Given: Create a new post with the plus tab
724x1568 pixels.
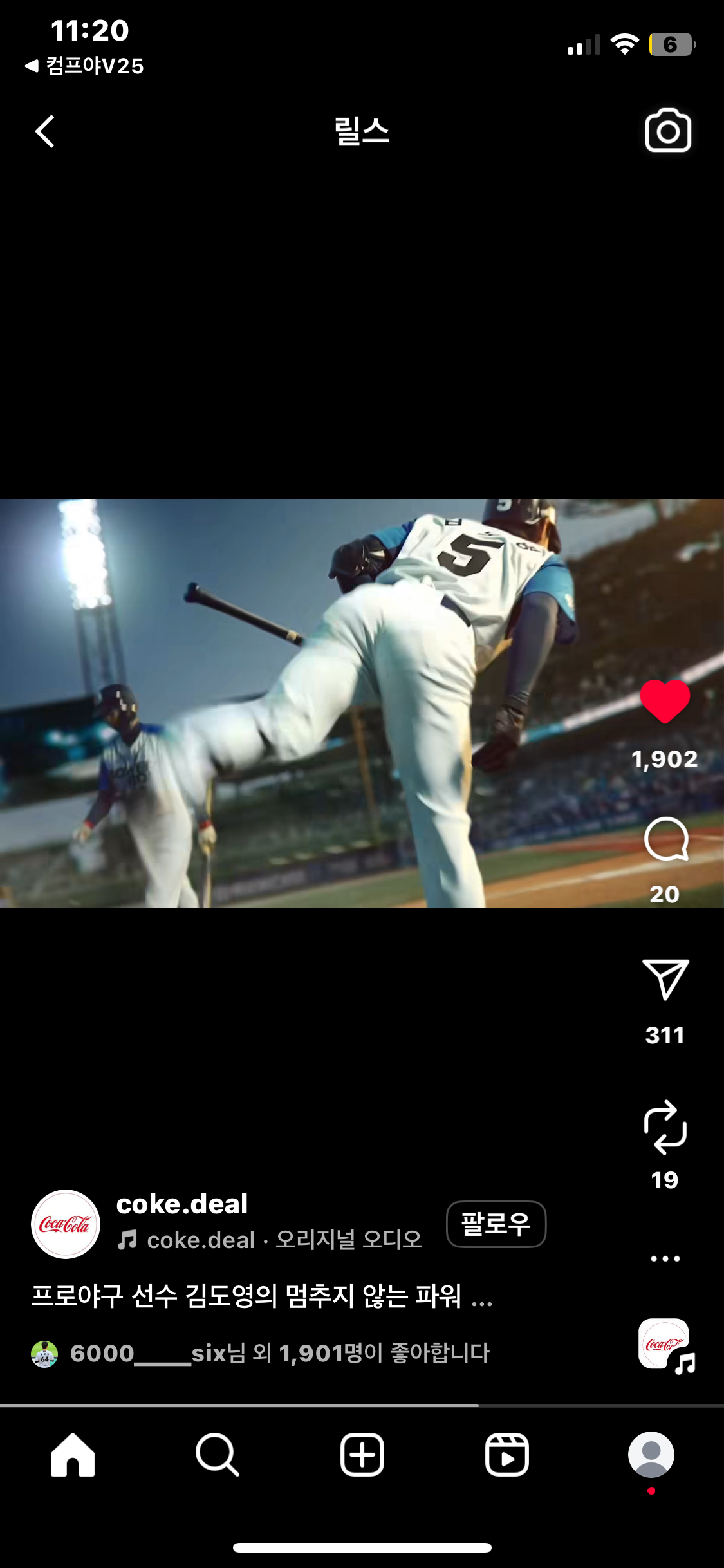Looking at the screenshot, I should click(x=362, y=1455).
